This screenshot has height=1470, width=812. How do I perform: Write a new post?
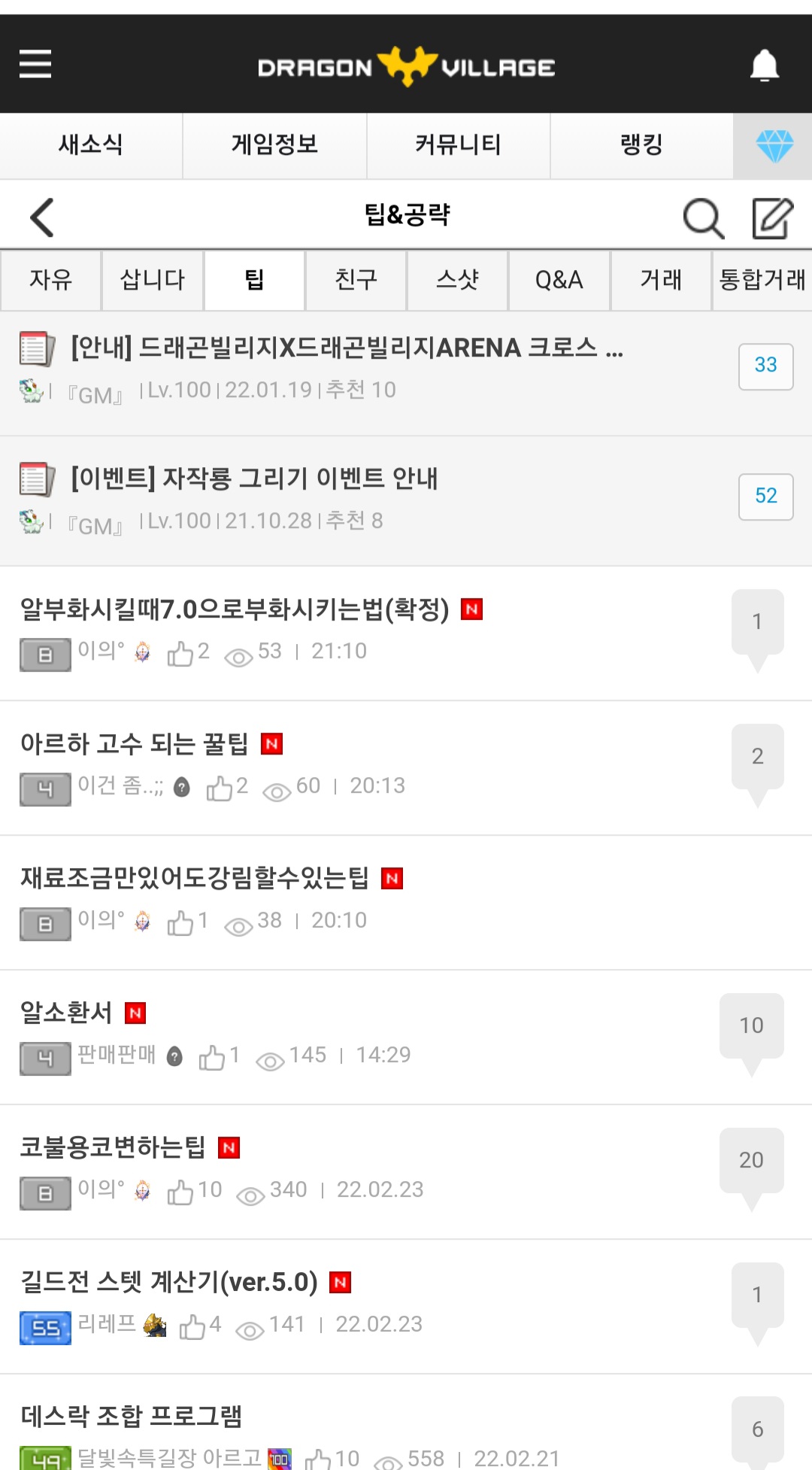pos(773,217)
